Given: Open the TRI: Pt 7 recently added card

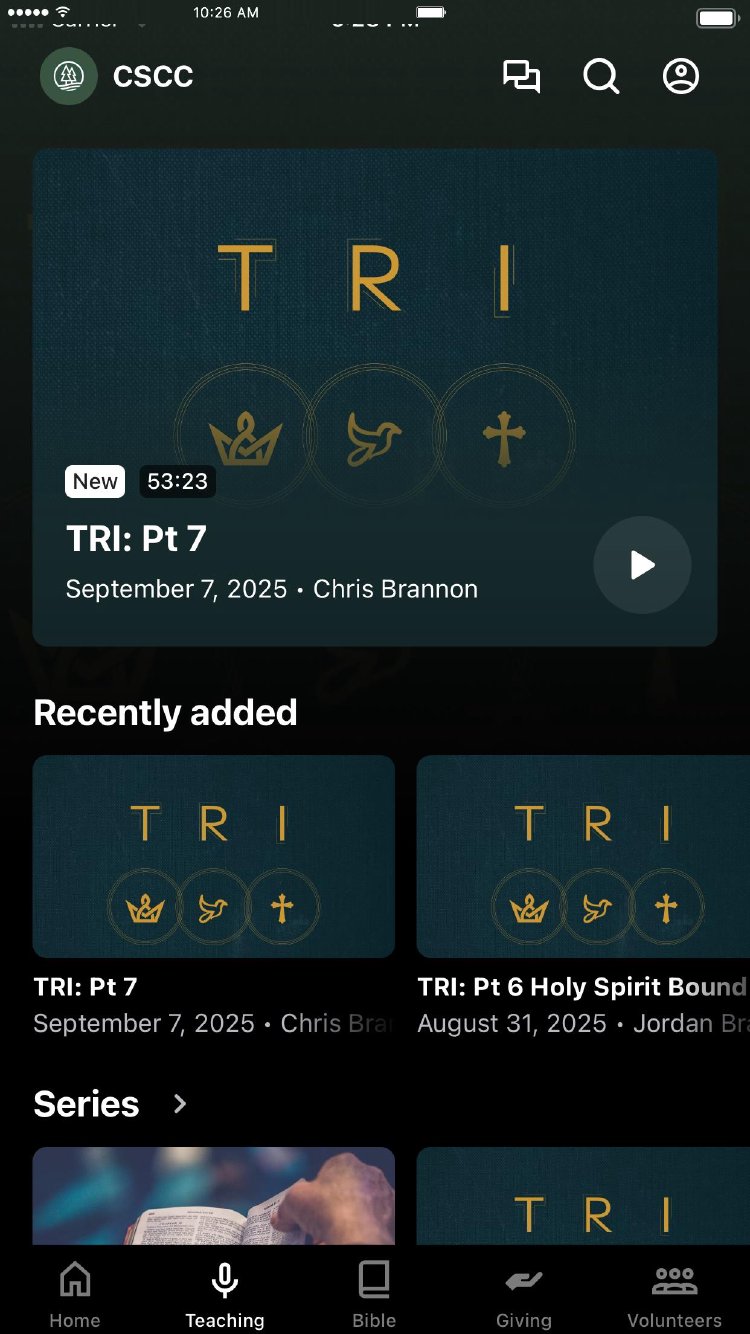Looking at the screenshot, I should (x=214, y=857).
